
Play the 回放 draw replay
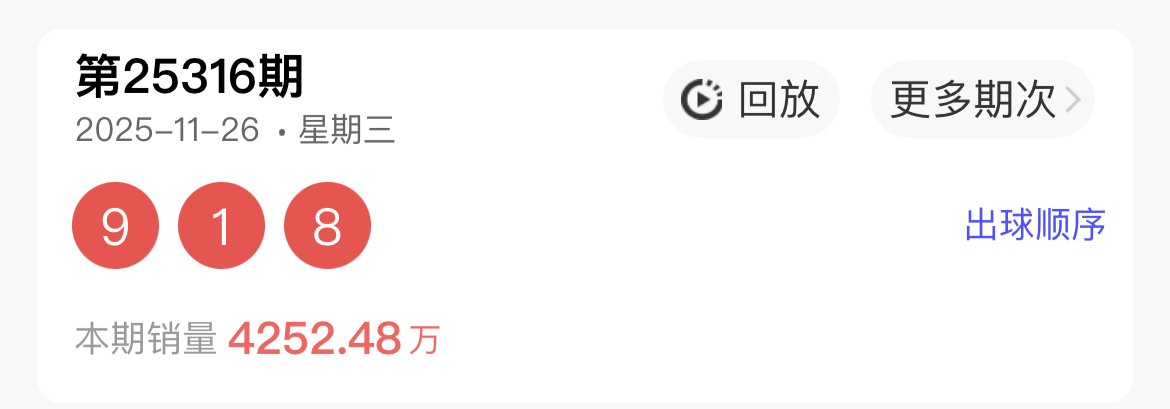click(x=751, y=99)
